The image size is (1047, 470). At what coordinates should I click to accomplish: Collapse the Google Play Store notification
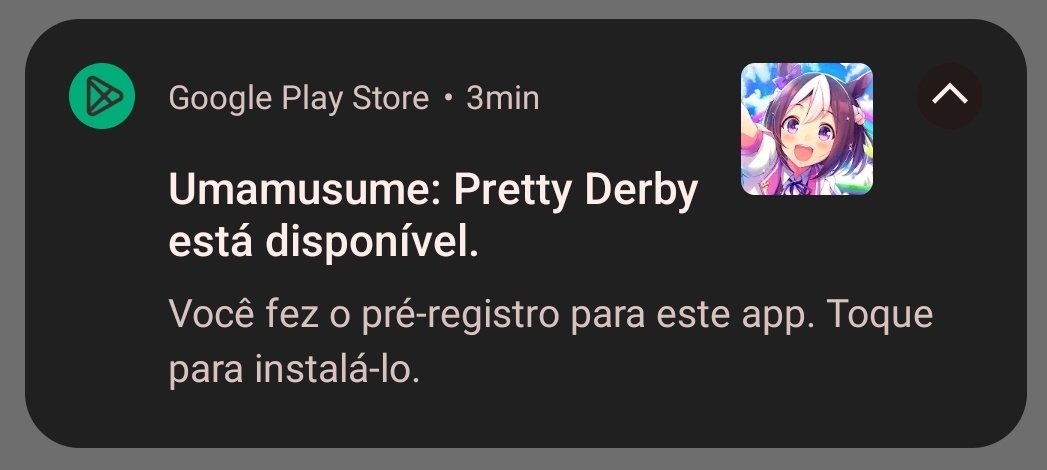[x=949, y=96]
